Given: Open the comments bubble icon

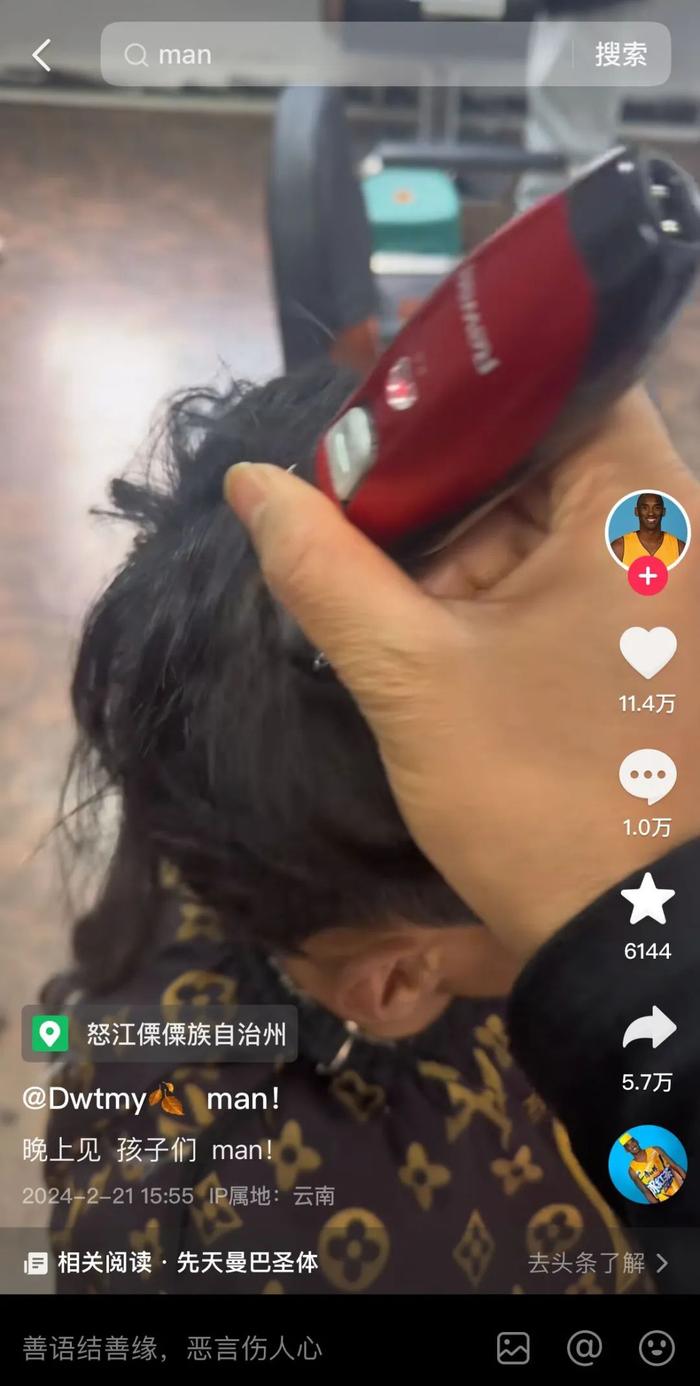Looking at the screenshot, I should coord(647,777).
